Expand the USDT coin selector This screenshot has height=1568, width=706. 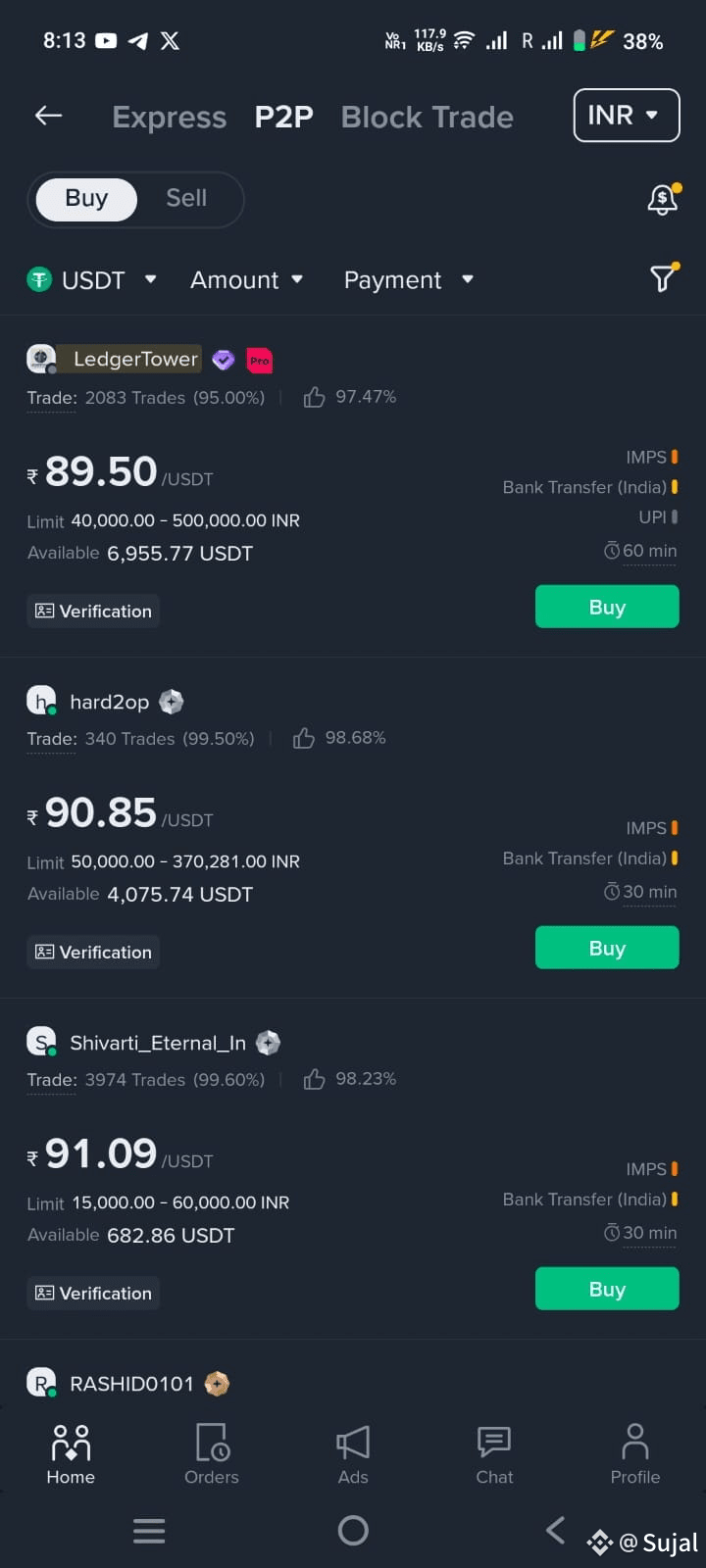(92, 280)
